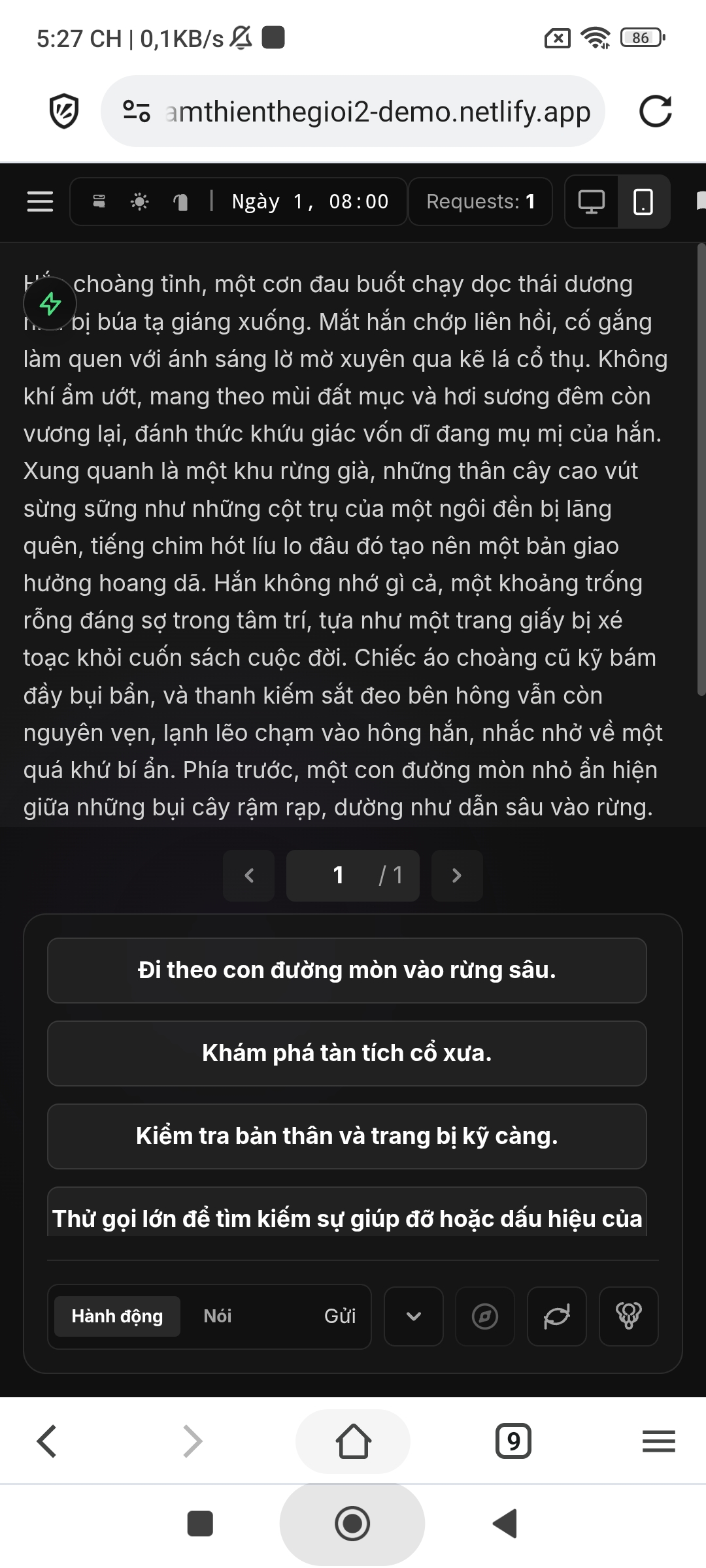
Task: Open the browser tab switcher showing 9
Action: point(514,1441)
